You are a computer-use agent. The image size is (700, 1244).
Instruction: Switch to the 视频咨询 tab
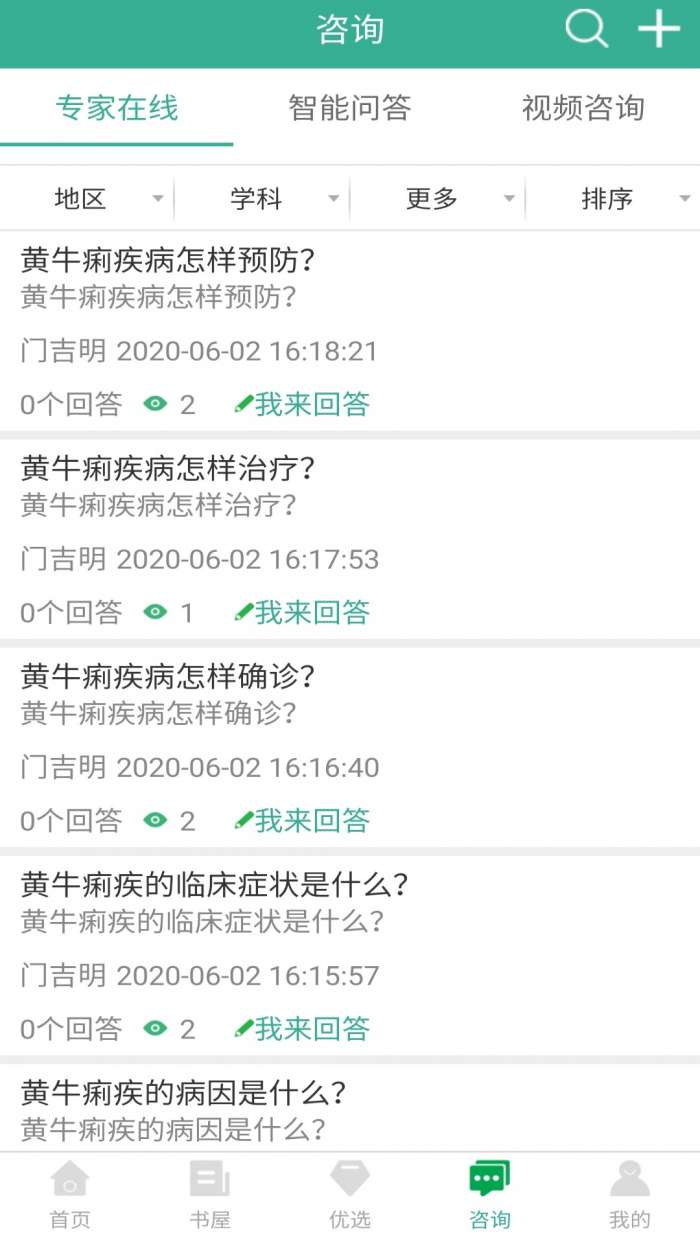coord(583,108)
